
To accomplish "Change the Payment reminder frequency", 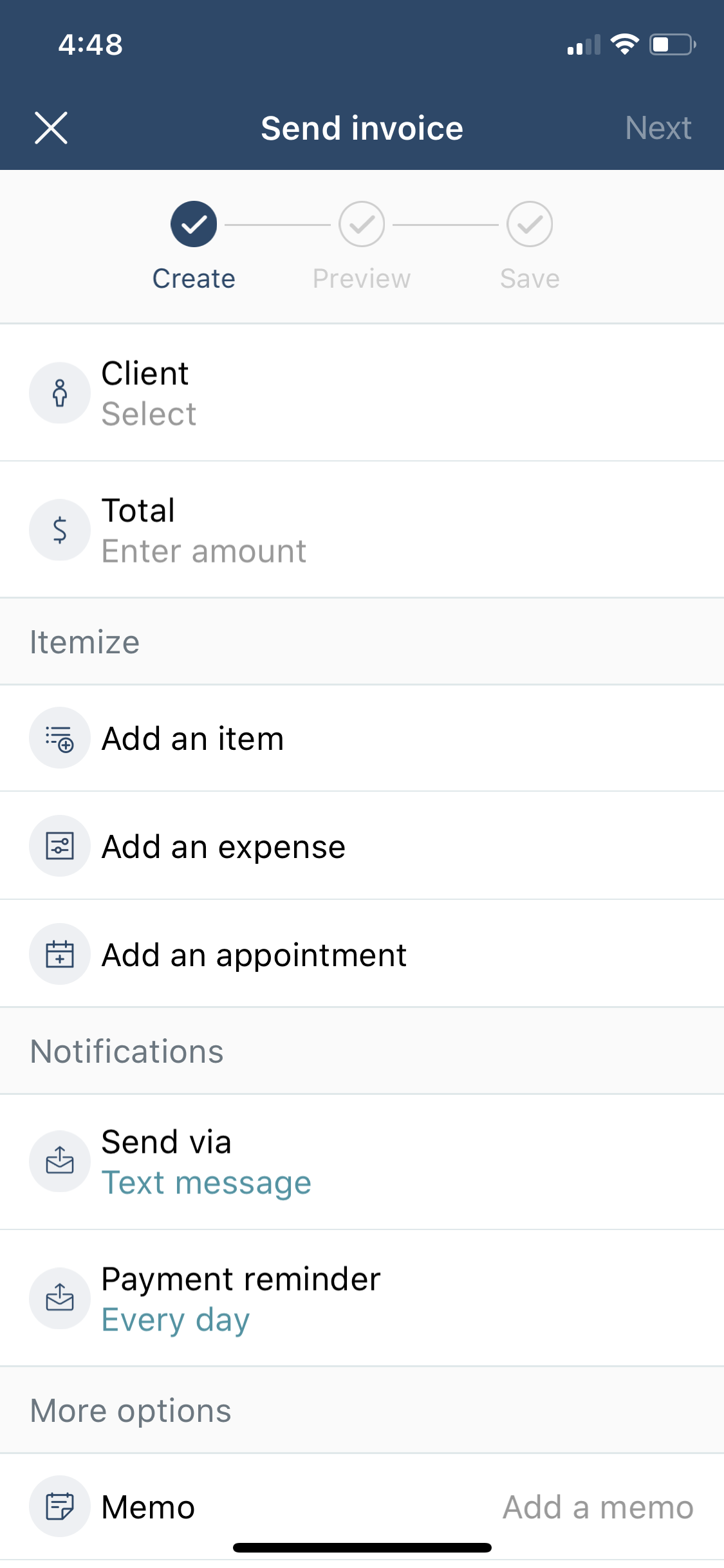I will coord(362,1298).
